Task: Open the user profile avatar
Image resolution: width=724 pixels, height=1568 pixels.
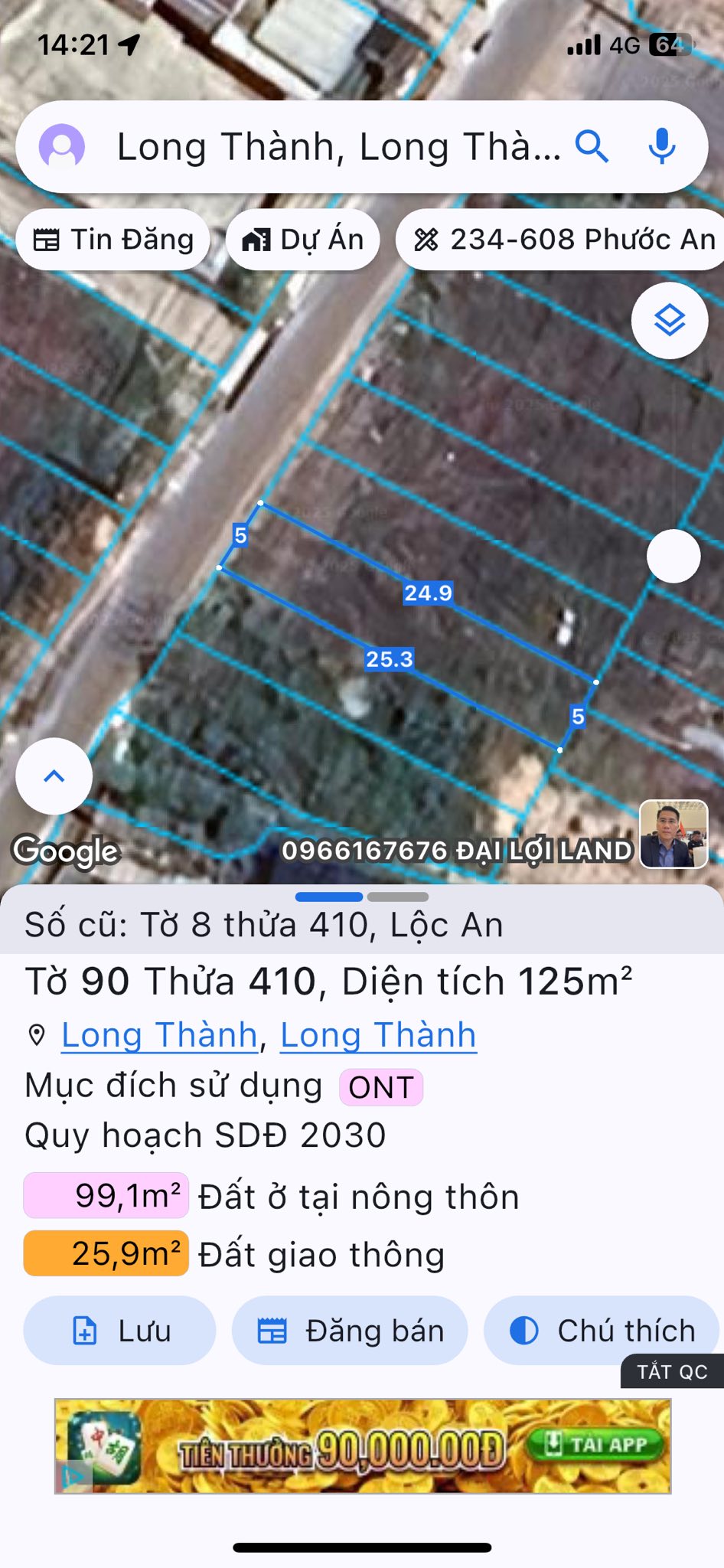Action: pyautogui.click(x=62, y=146)
